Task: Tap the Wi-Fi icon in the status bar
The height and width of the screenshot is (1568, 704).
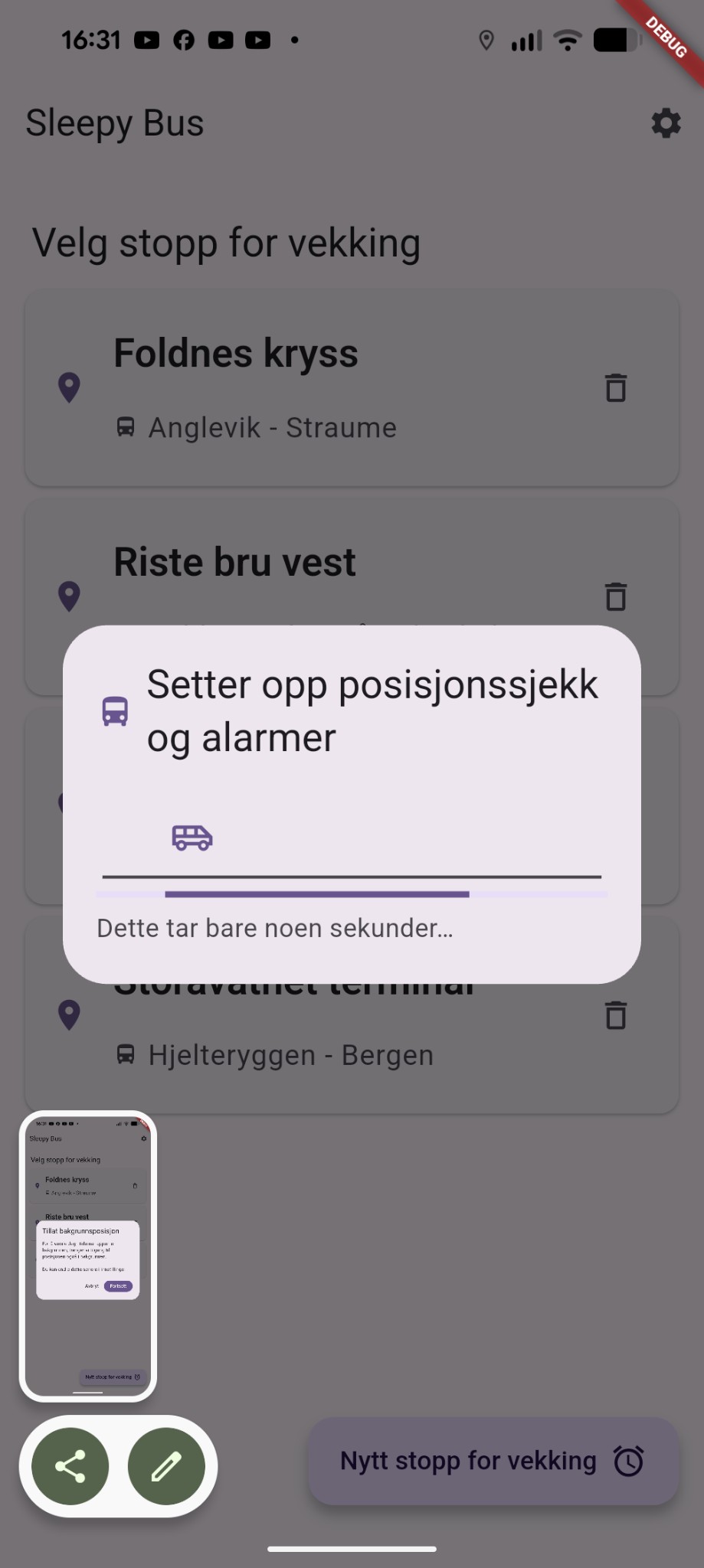Action: click(566, 40)
